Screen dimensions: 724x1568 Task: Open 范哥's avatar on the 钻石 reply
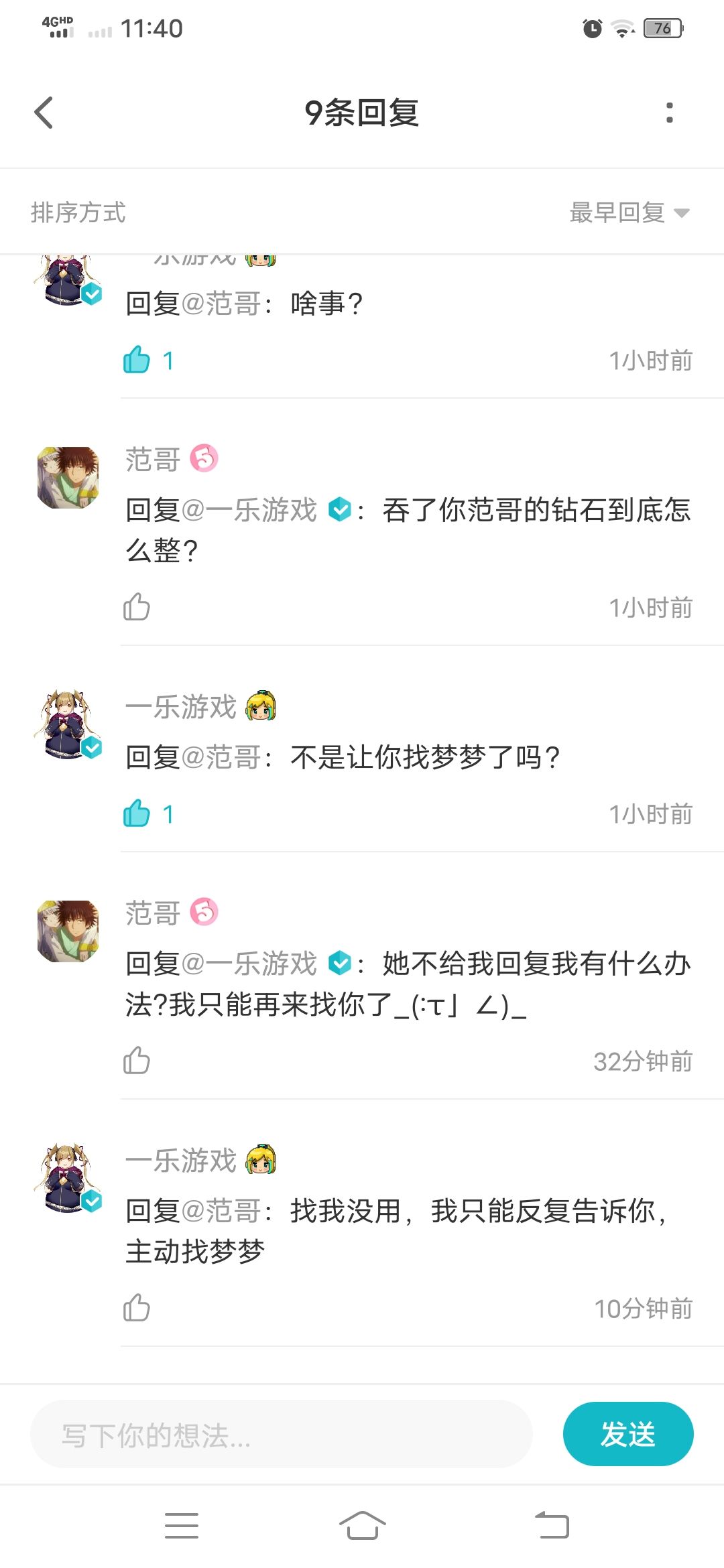click(x=68, y=478)
